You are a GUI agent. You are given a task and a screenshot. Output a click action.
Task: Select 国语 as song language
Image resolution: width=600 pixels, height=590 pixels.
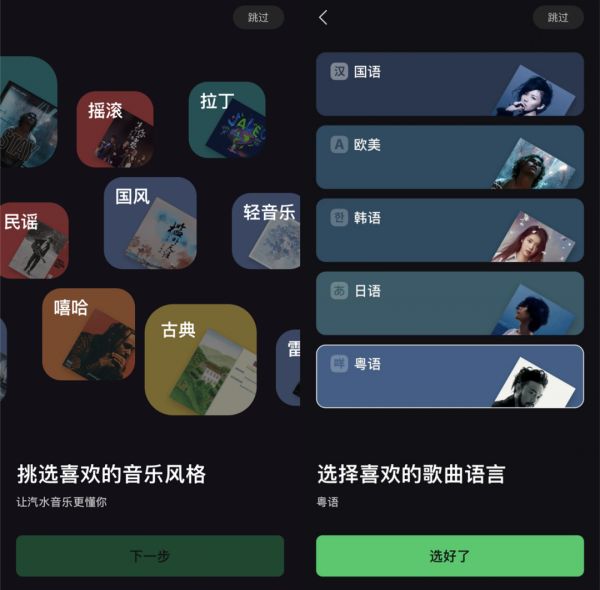(x=450, y=84)
